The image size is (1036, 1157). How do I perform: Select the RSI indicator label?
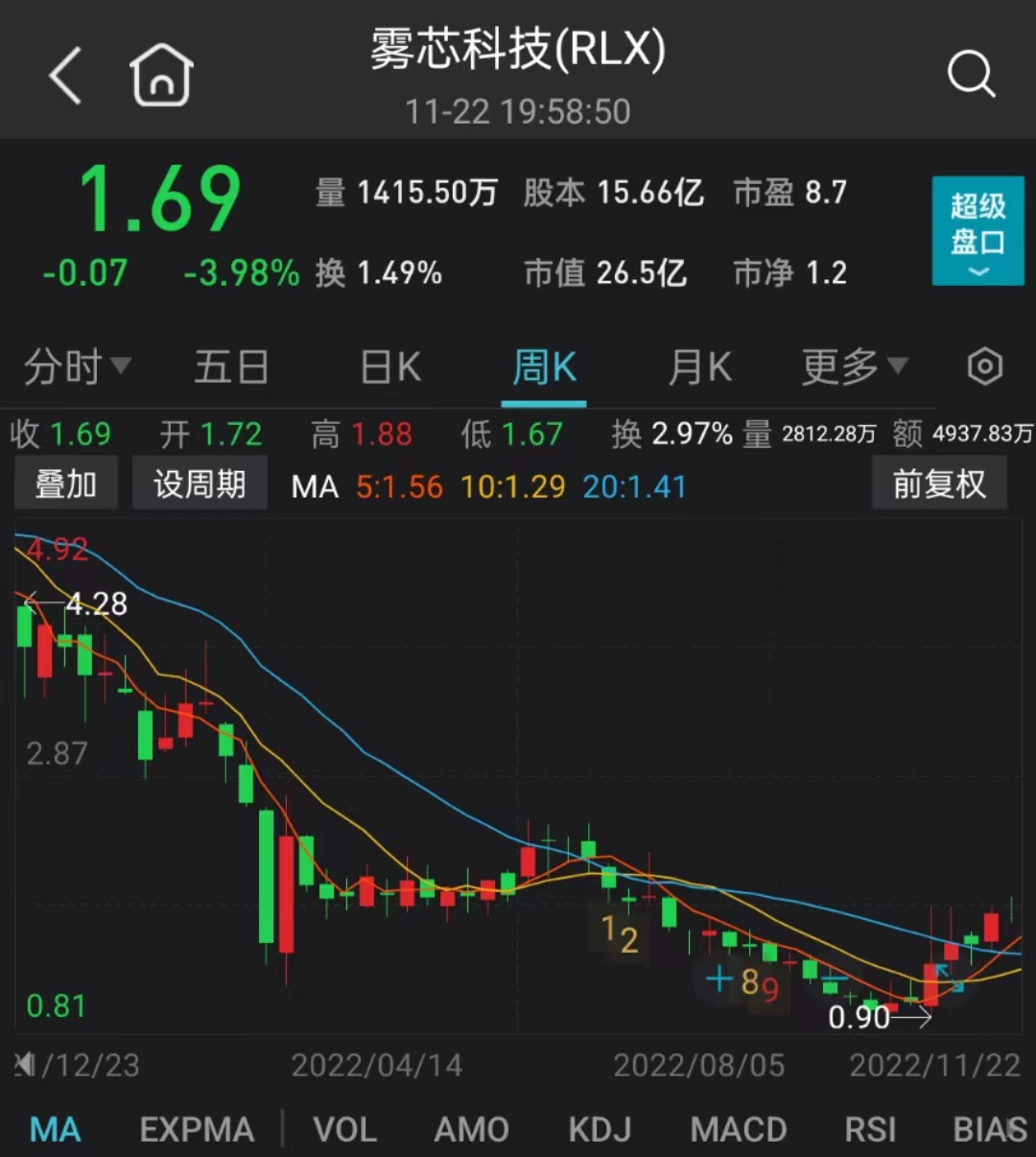coord(869,1130)
